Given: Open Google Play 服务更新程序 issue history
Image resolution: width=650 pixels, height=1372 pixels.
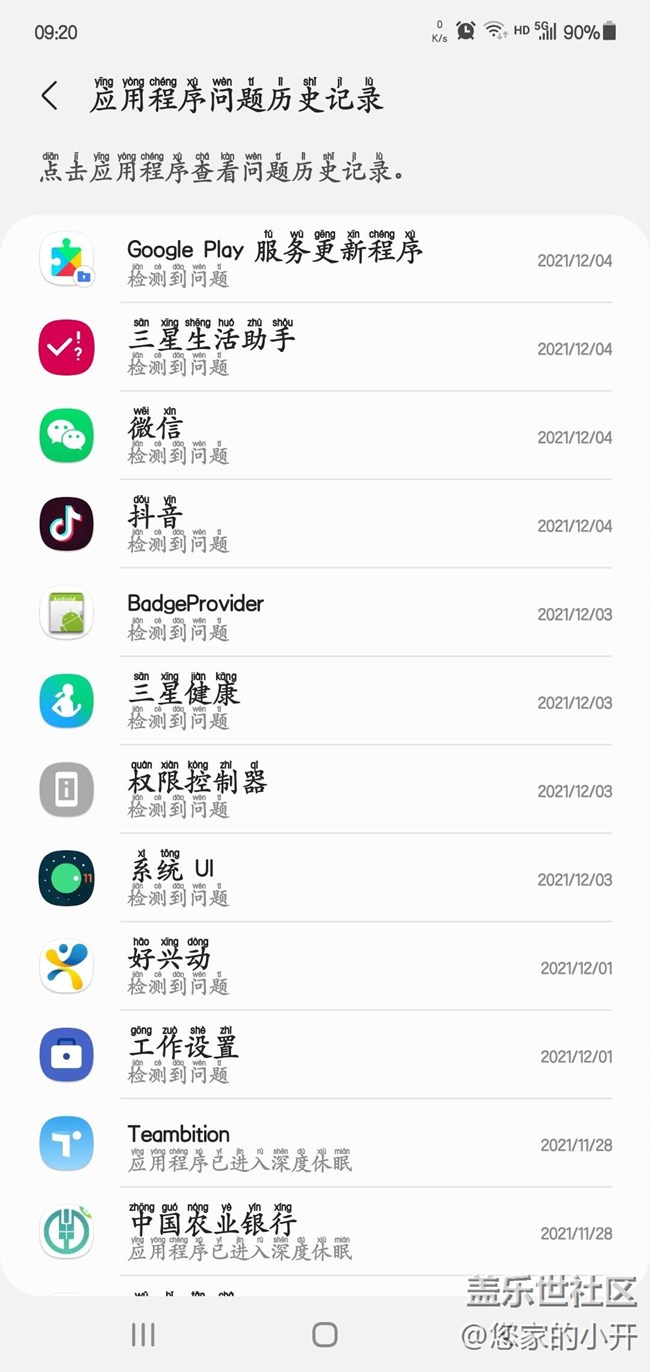Looking at the screenshot, I should [x=325, y=260].
